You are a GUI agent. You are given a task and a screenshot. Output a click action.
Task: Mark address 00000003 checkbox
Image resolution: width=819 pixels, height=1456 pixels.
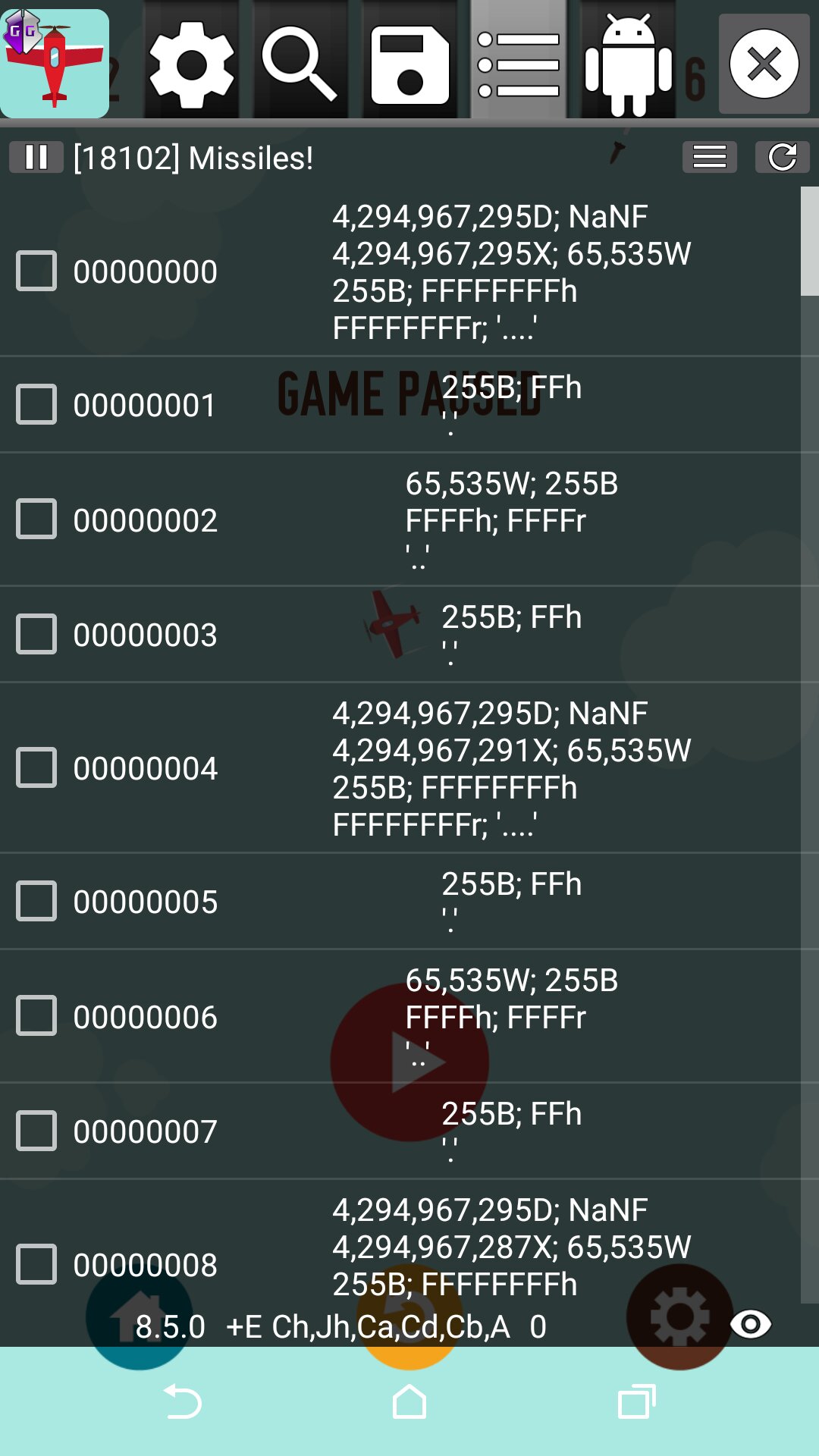point(36,634)
